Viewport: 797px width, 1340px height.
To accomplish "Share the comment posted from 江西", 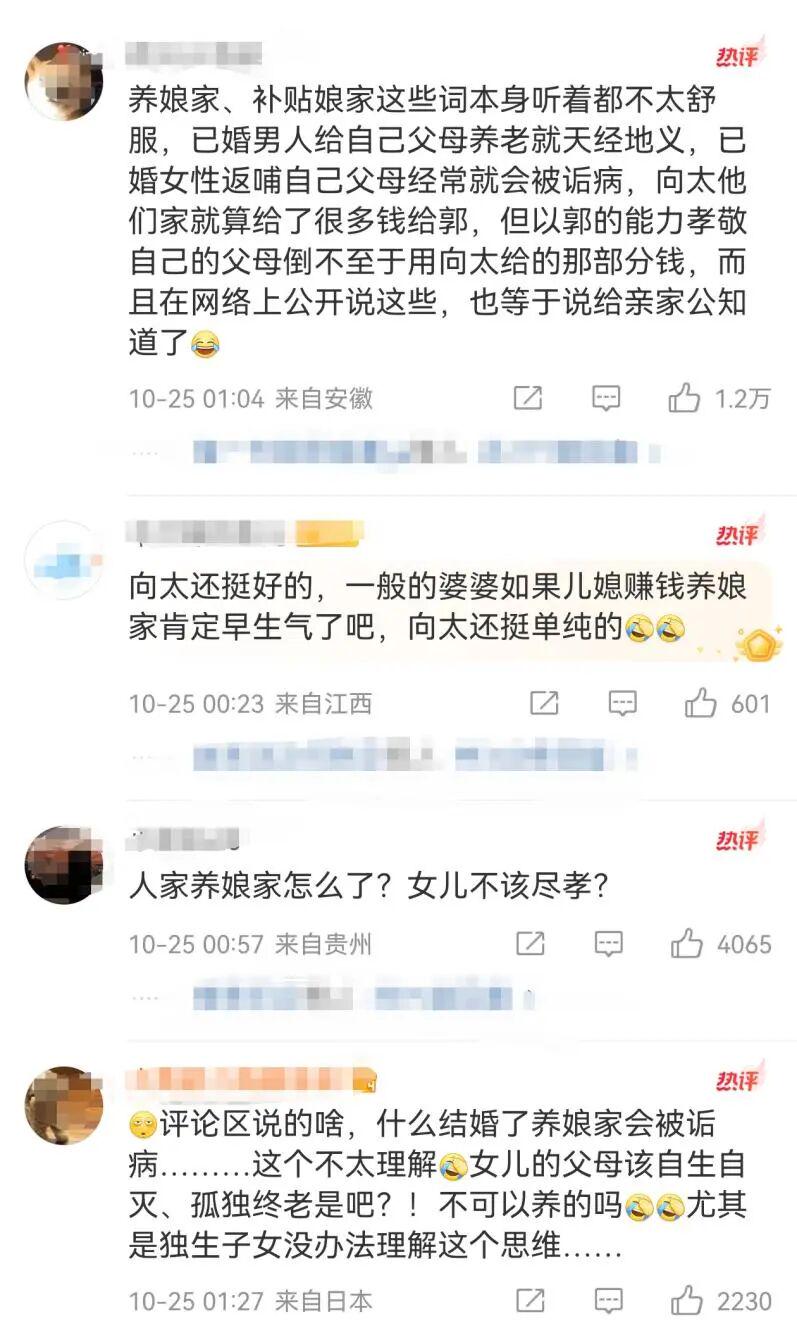I will [544, 704].
